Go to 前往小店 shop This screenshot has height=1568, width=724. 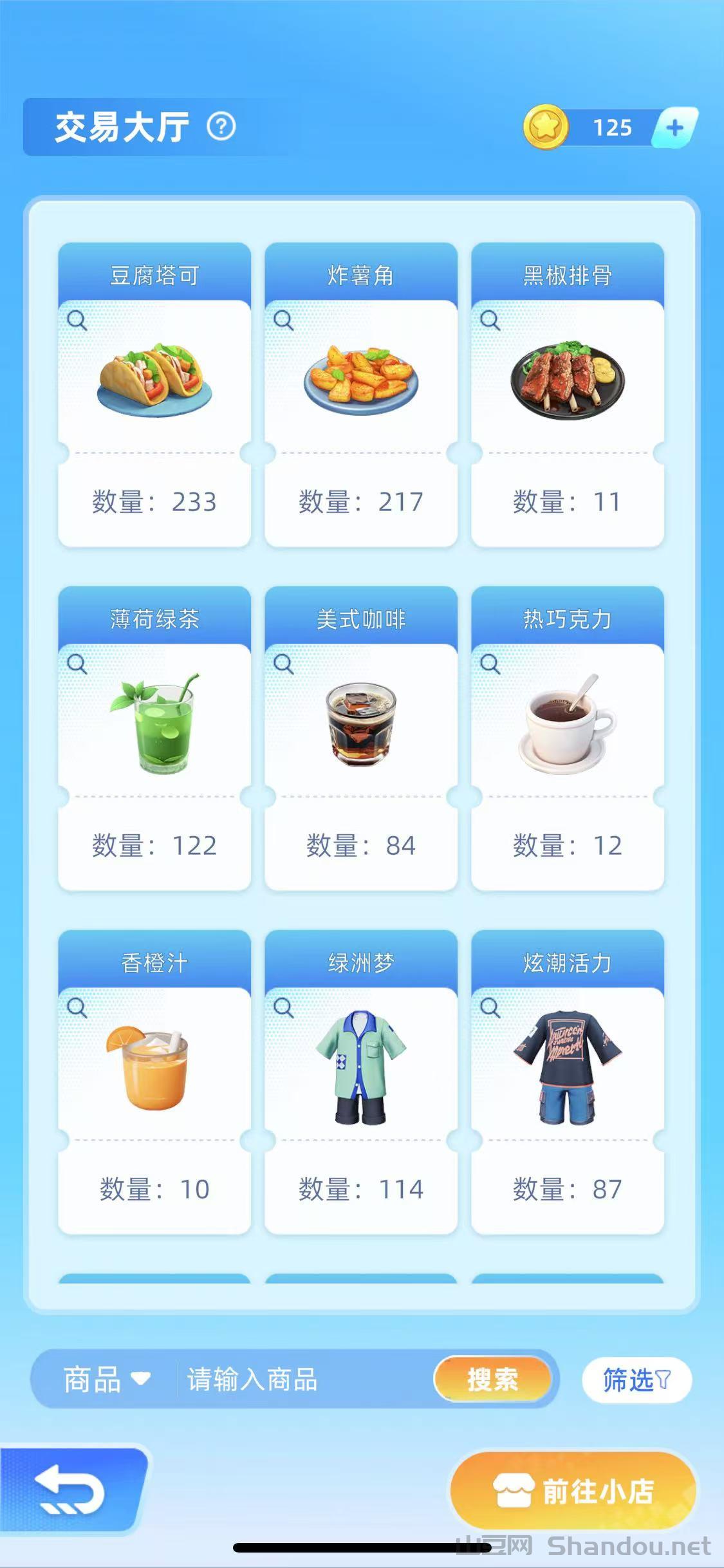(573, 1491)
